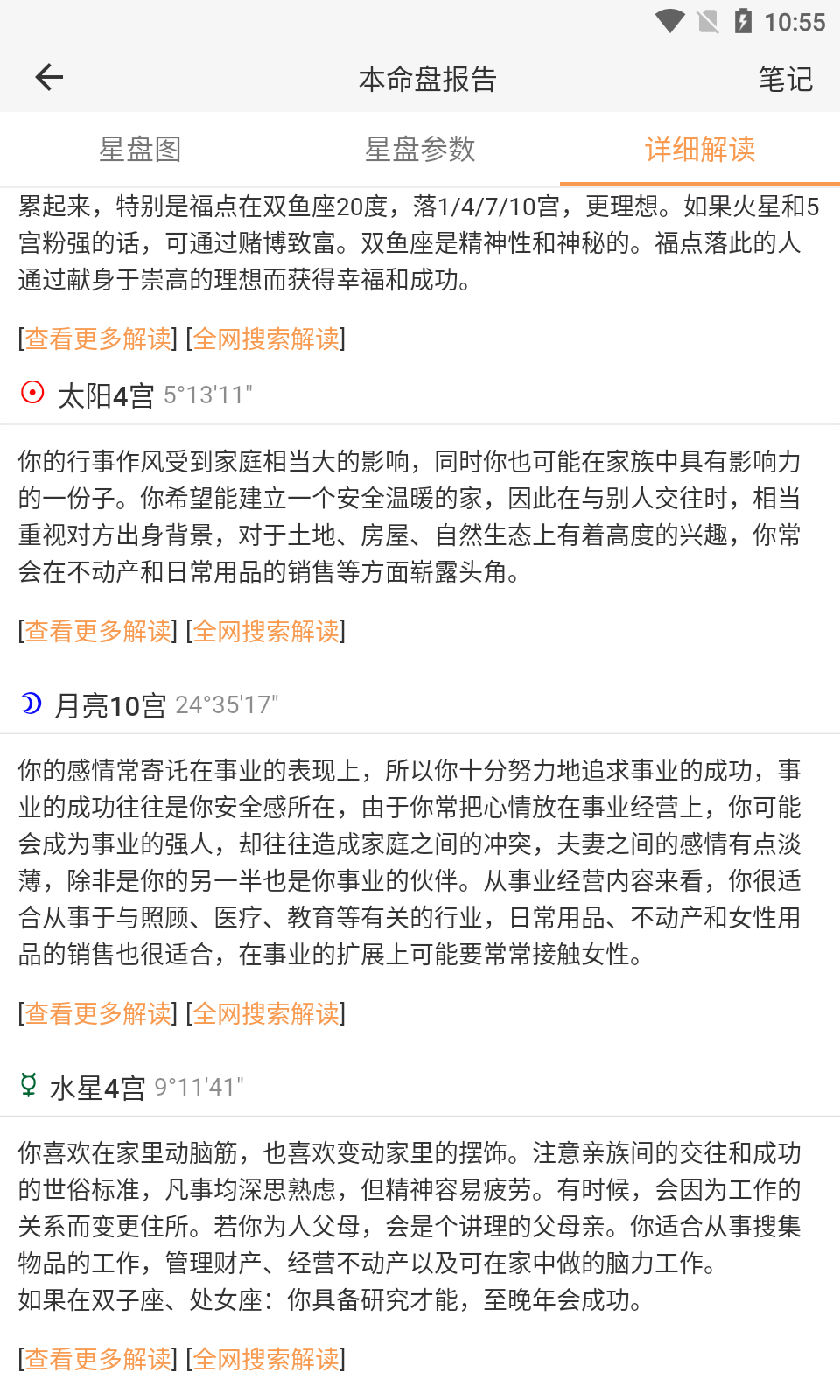
Task: Go back using the arrow icon
Action: pyautogui.click(x=49, y=78)
